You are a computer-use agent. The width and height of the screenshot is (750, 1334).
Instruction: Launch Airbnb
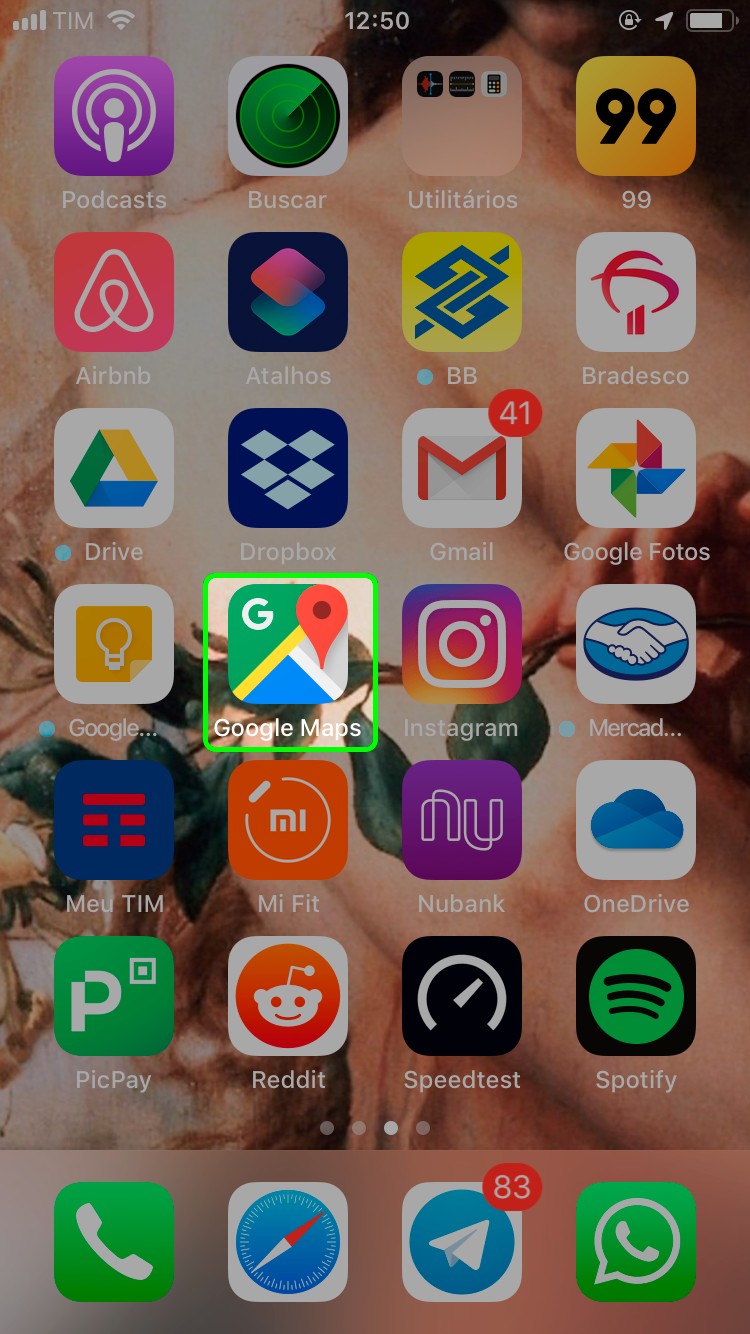113,292
